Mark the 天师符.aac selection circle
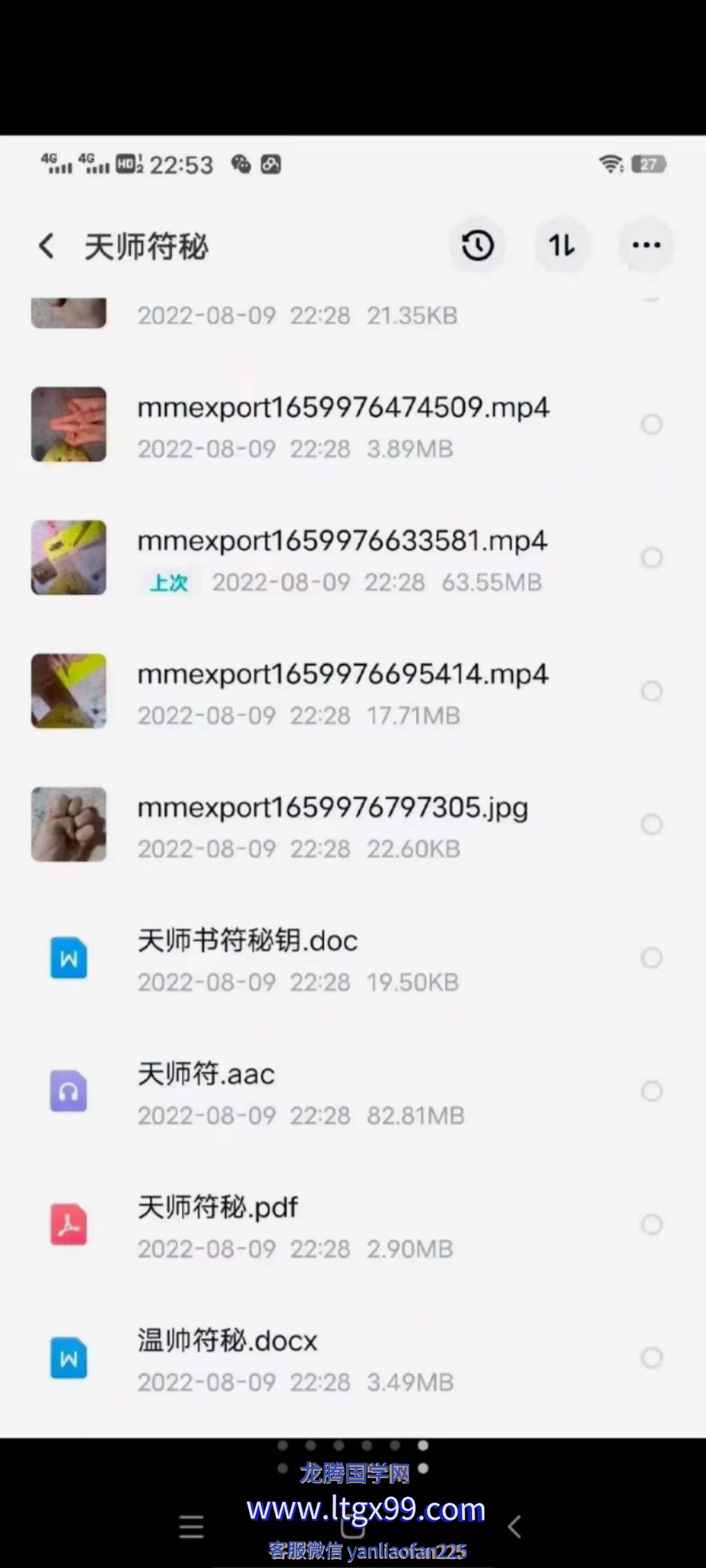 click(652, 1091)
